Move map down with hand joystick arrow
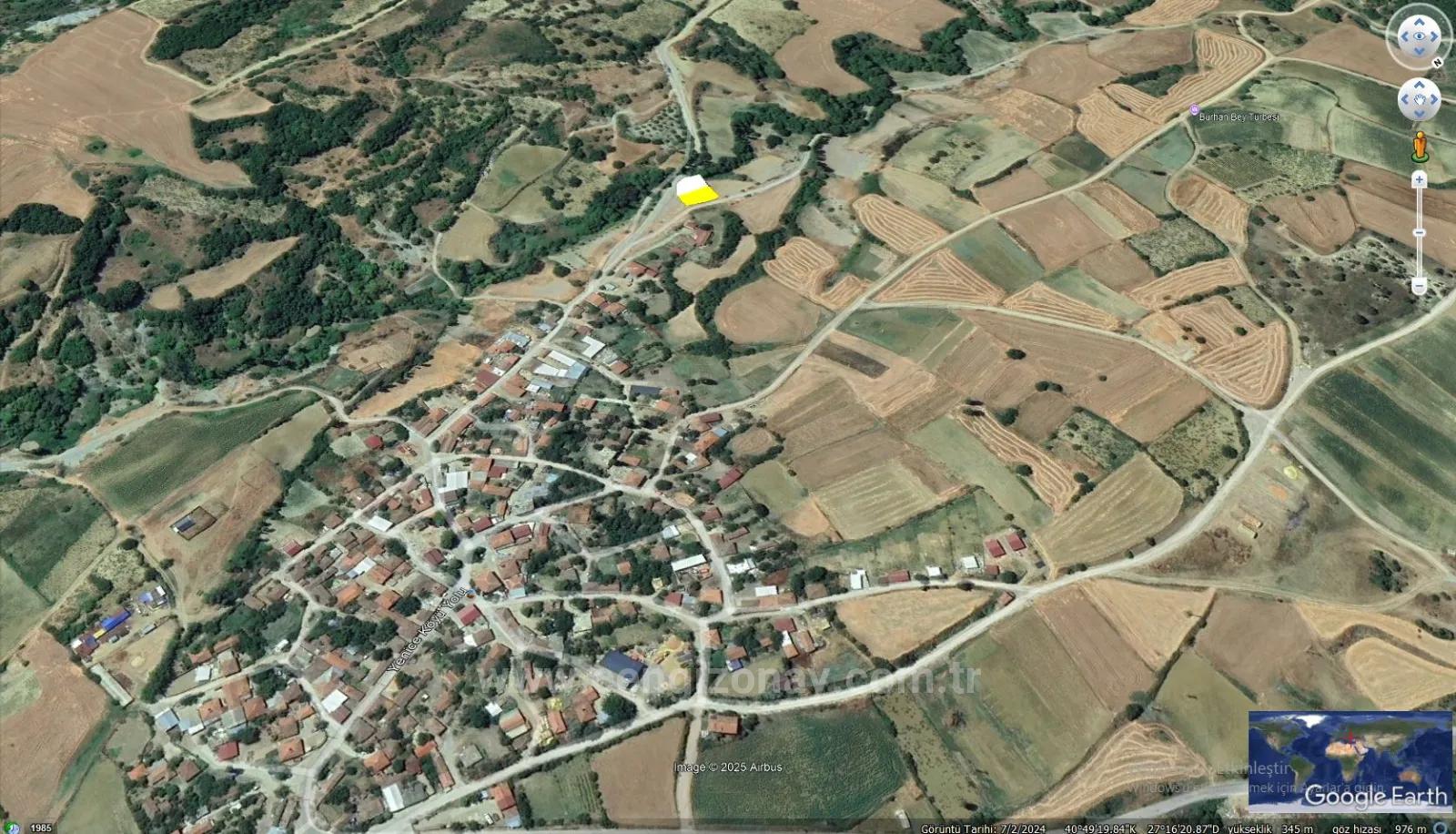 [1419, 114]
